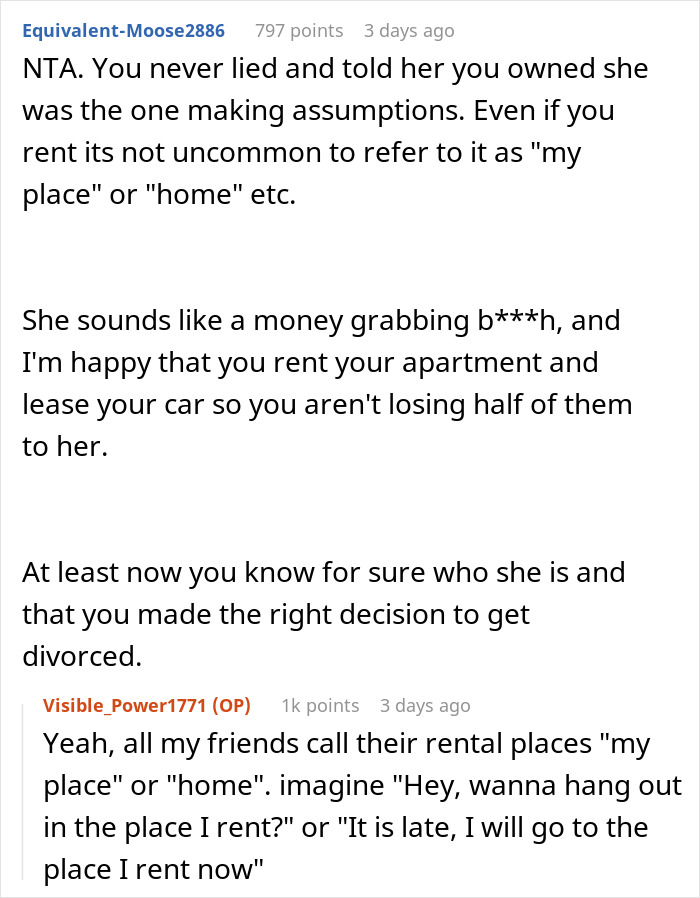Viewport: 700px width, 898px height.
Task: Open Visible_Power1771 (OP) profile
Action: click(147, 706)
